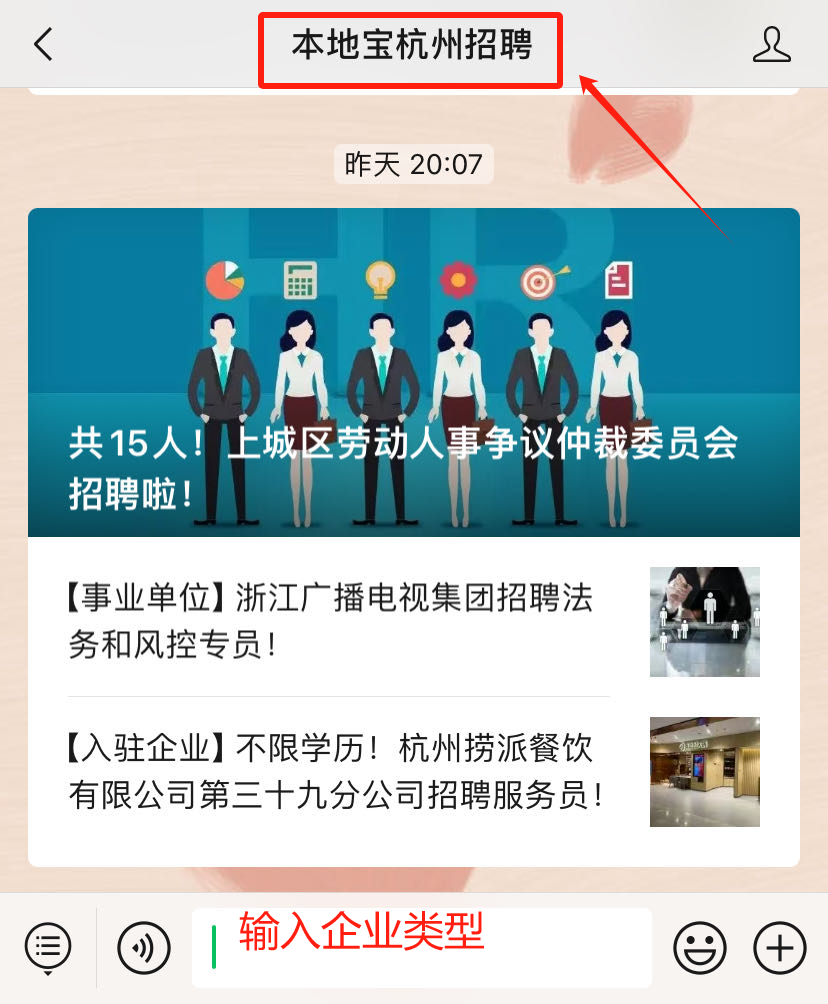Switch to voice message input
This screenshot has width=828, height=1004.
coord(143,946)
